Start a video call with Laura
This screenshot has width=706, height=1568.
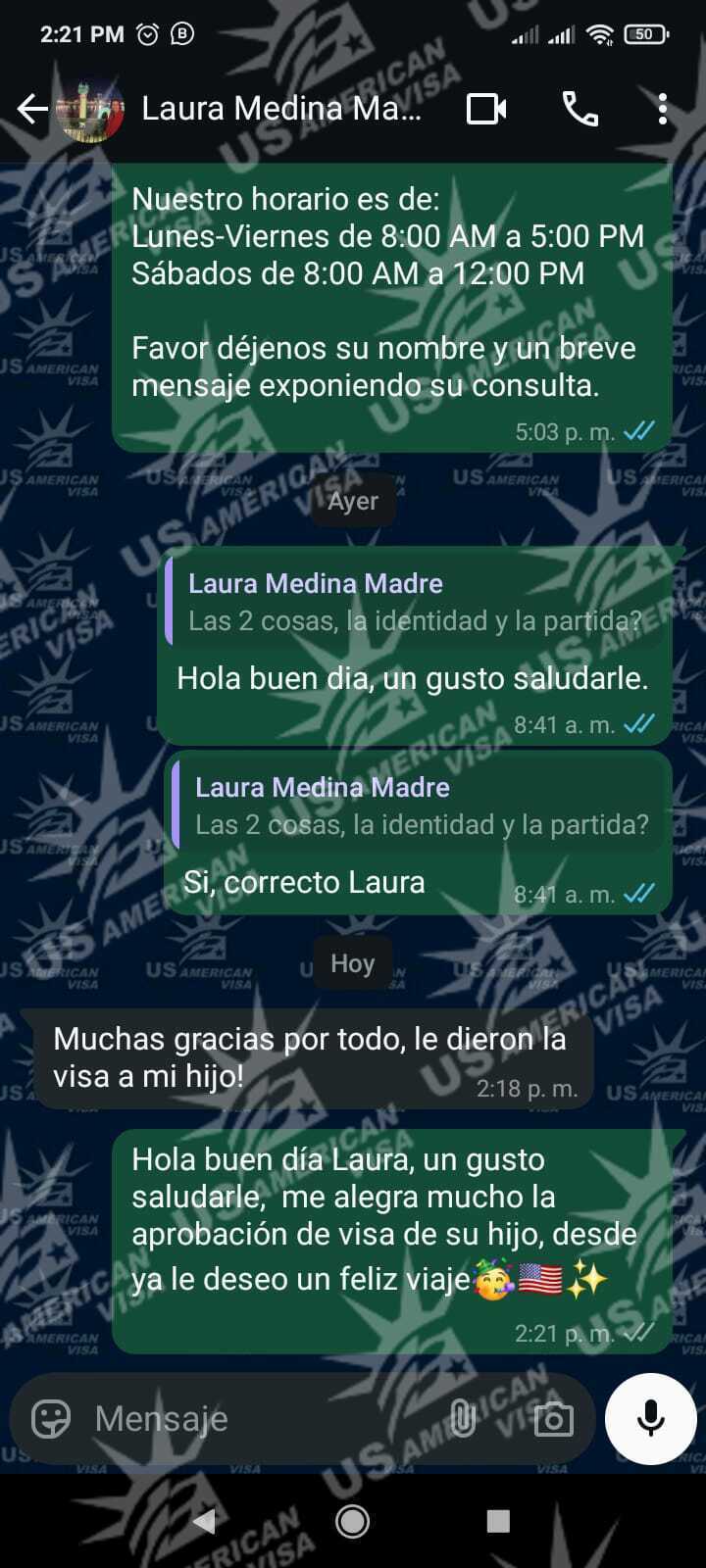486,109
